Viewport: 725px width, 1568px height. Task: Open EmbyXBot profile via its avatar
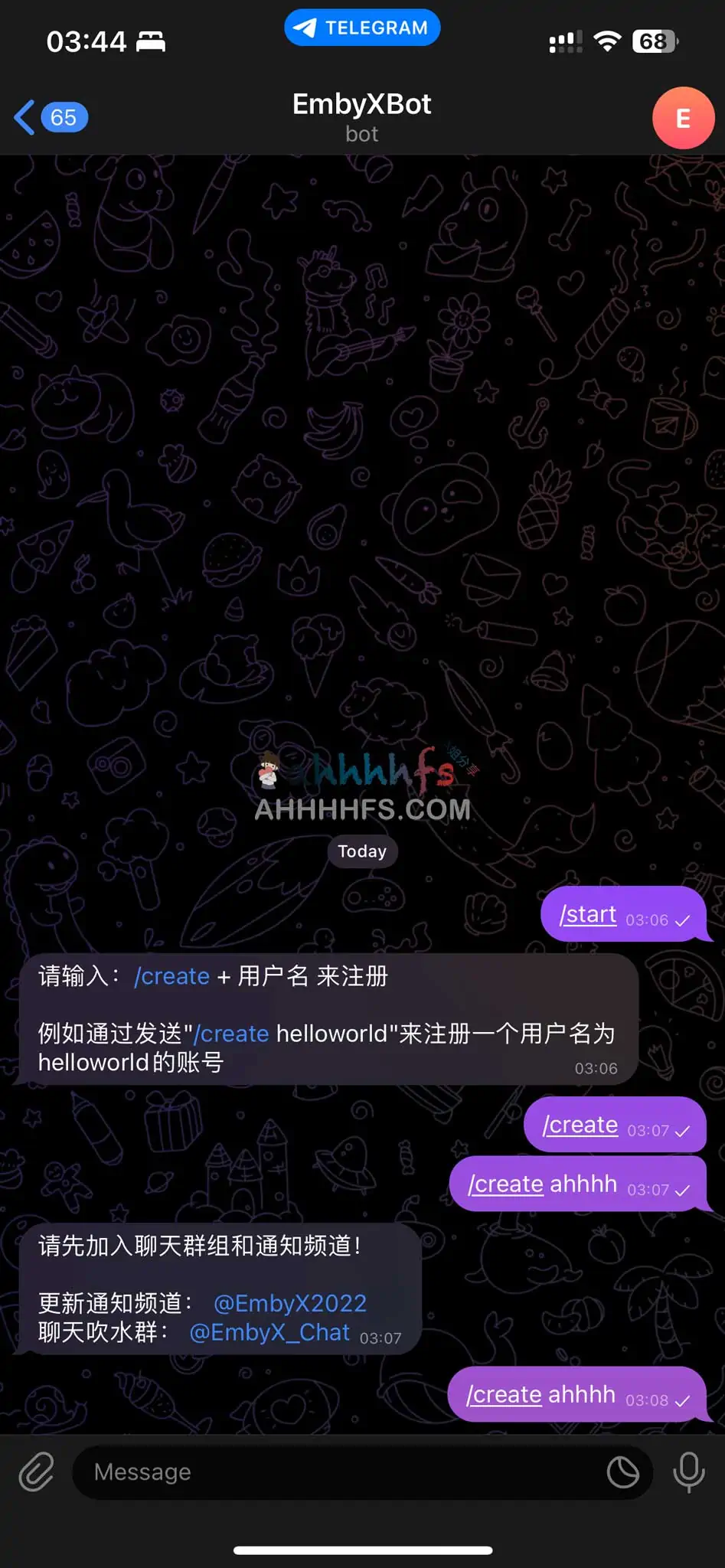click(x=683, y=118)
